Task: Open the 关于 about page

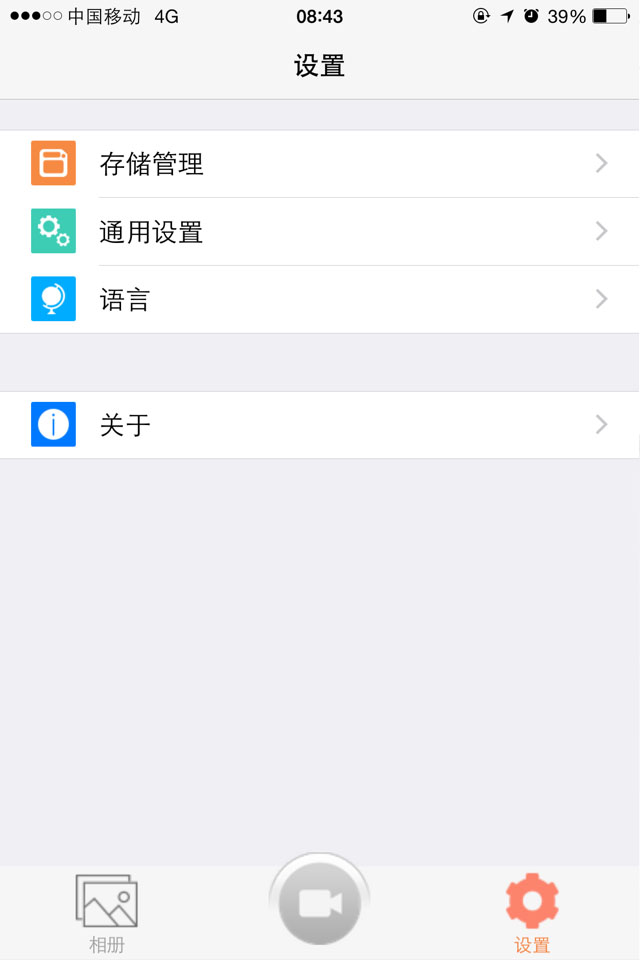Action: tap(320, 425)
